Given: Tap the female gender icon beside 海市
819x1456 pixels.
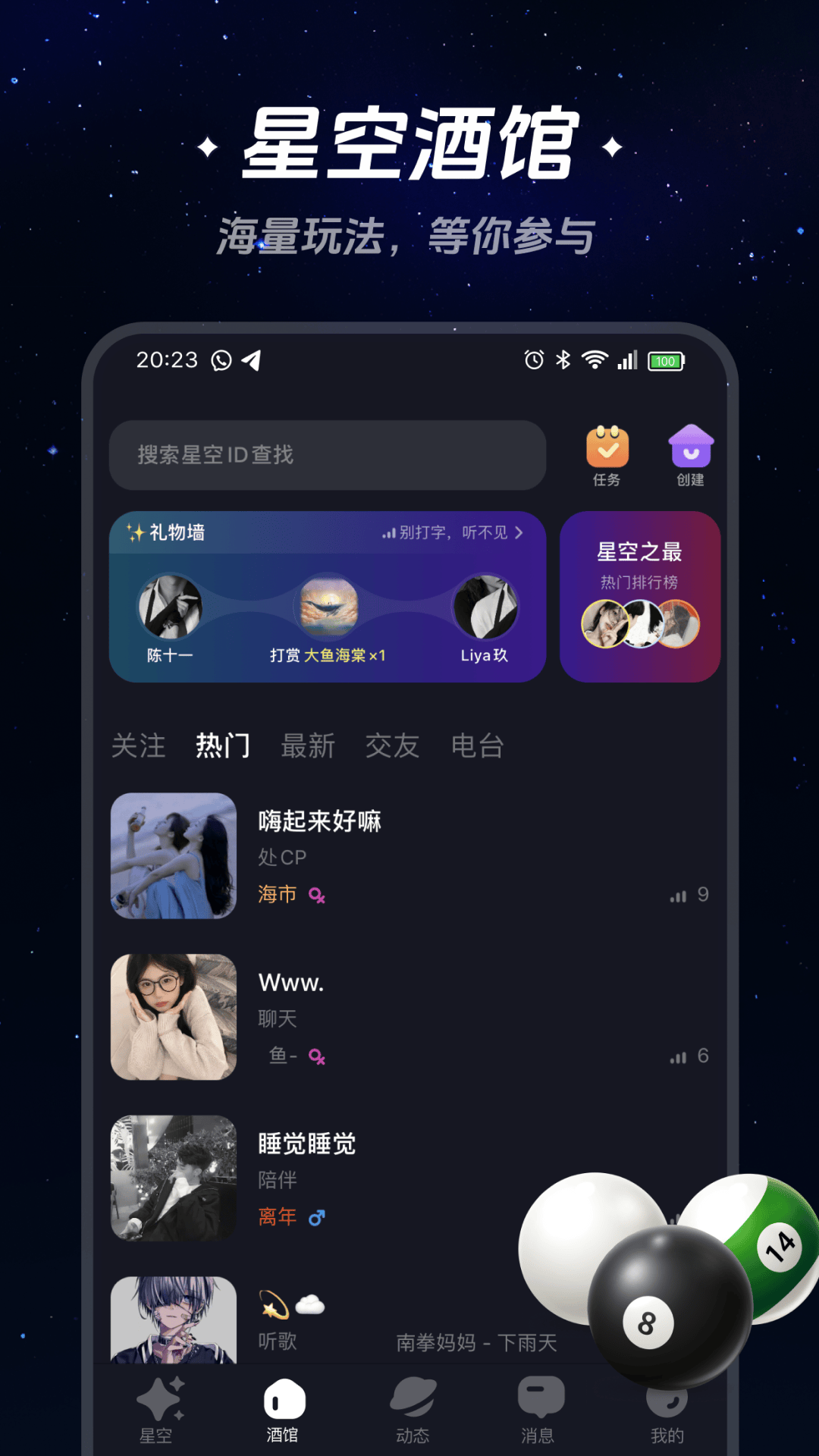Looking at the screenshot, I should pos(318,895).
